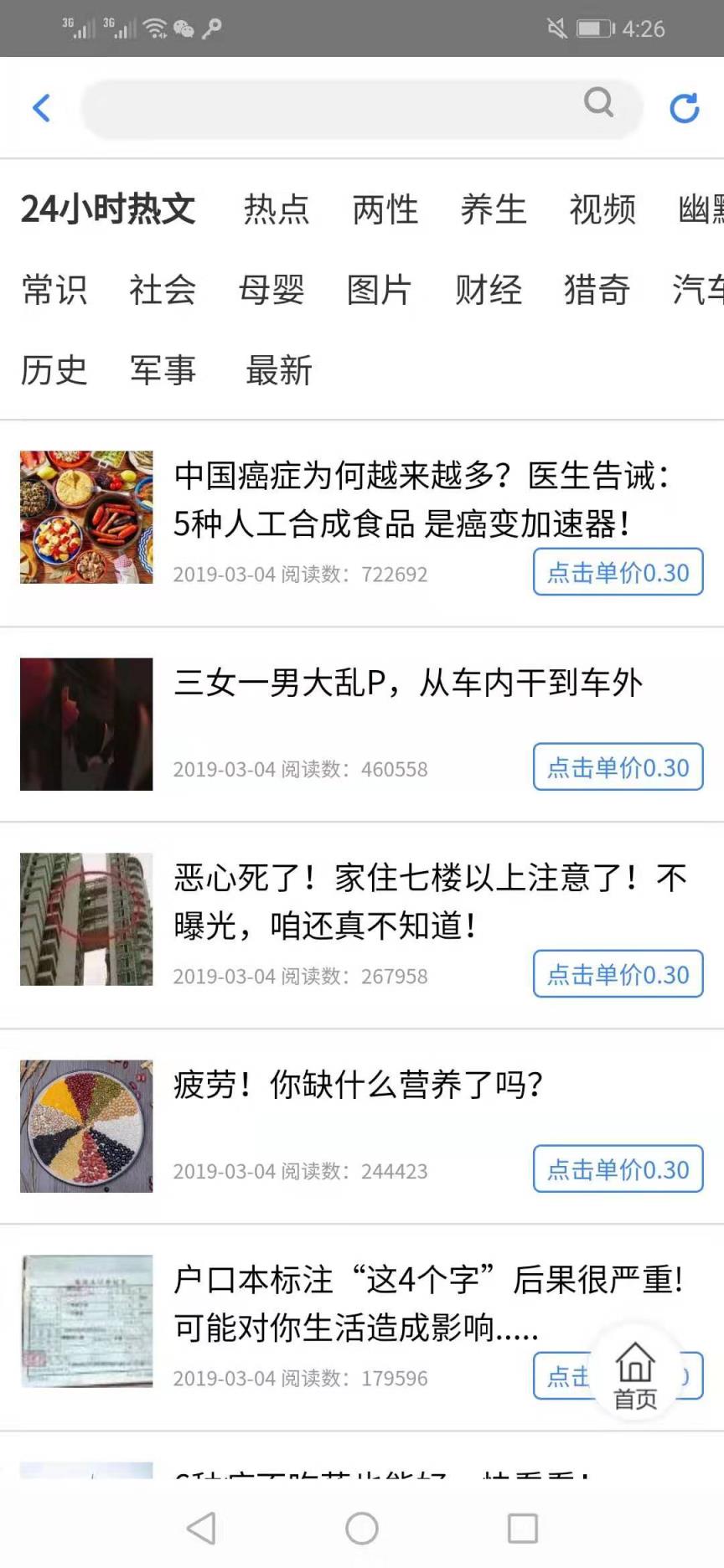Tap the mute indicator in the status bar
The height and width of the screenshot is (1568, 724).
[555, 27]
